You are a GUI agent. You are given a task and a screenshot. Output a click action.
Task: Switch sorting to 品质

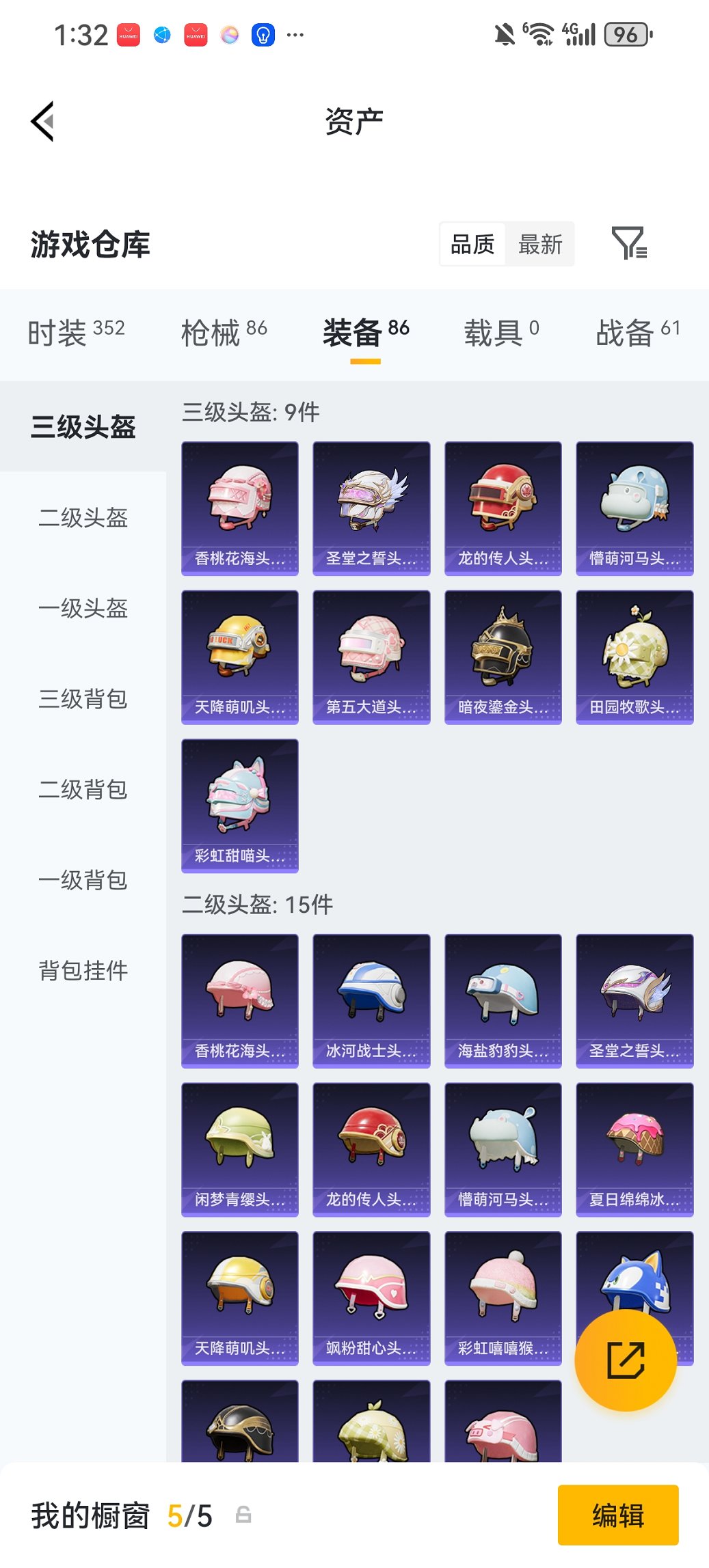tap(472, 244)
